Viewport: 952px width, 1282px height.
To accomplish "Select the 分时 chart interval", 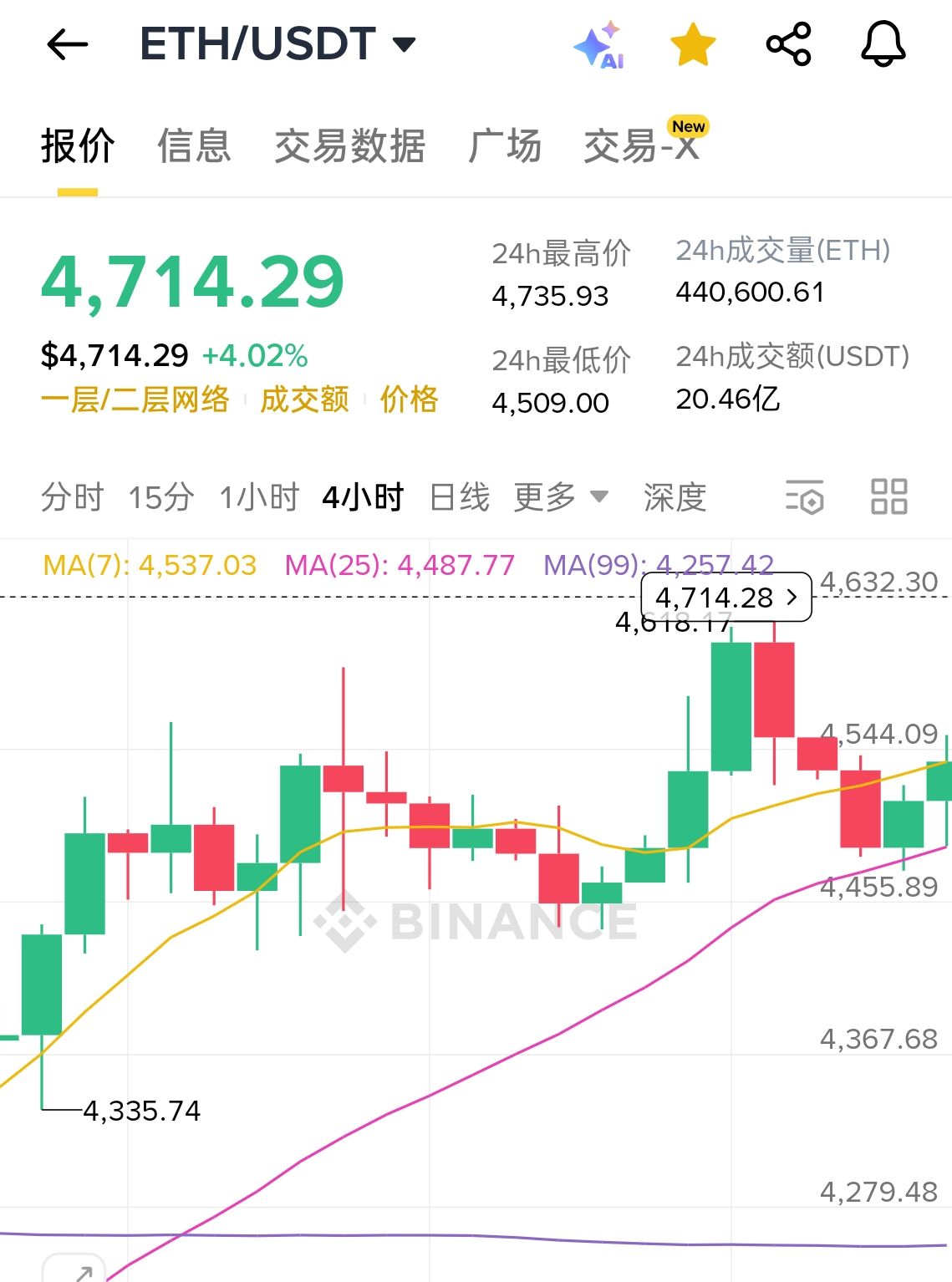I will tap(73, 497).
